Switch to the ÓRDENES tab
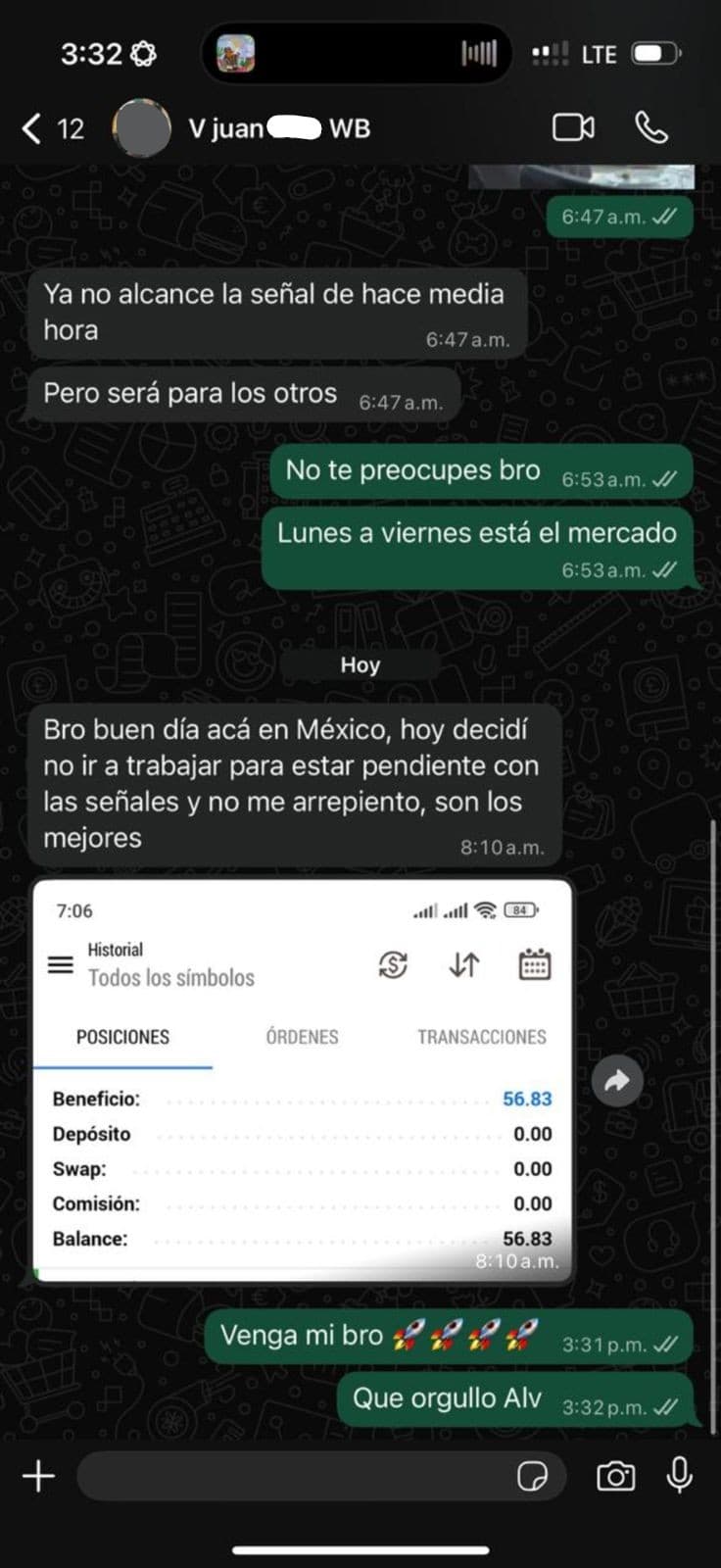 click(301, 1036)
